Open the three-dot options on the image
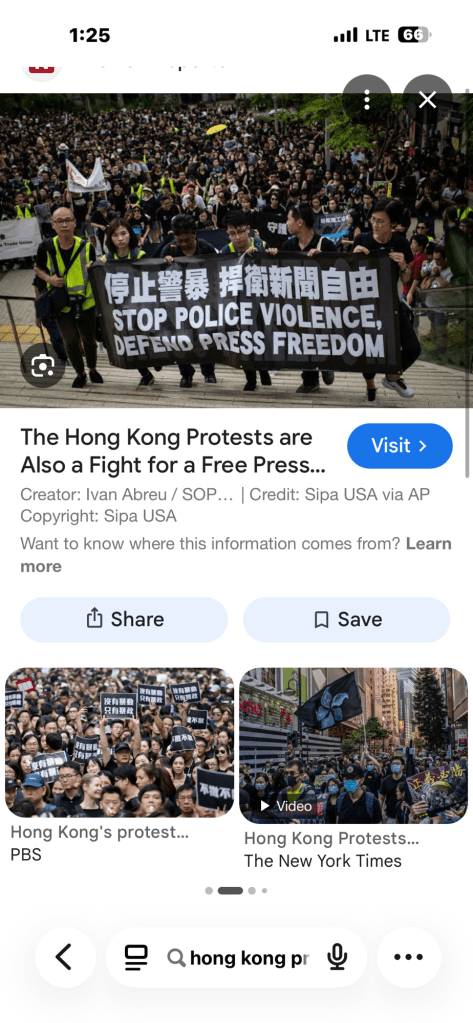This screenshot has width=473, height=1023. tap(367, 100)
